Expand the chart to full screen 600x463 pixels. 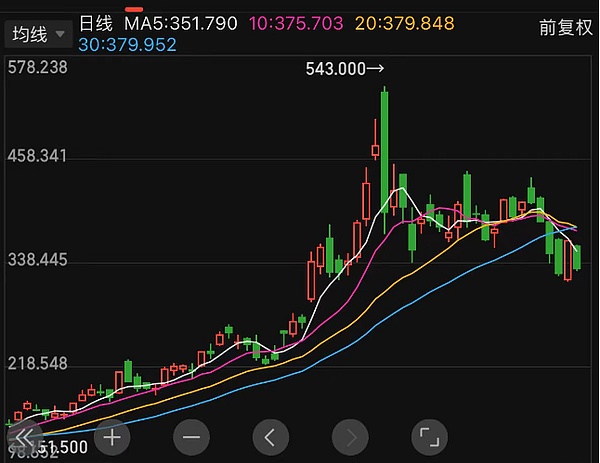[428, 437]
